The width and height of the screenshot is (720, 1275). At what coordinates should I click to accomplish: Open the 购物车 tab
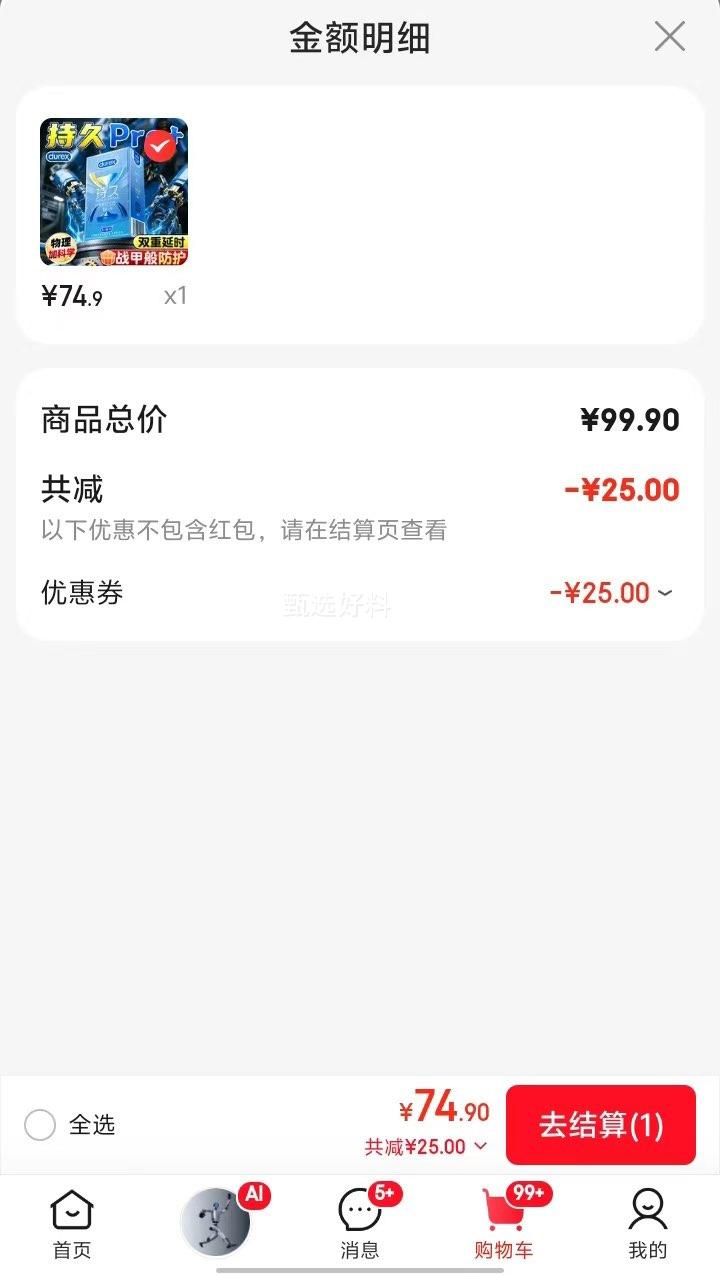pos(504,1224)
